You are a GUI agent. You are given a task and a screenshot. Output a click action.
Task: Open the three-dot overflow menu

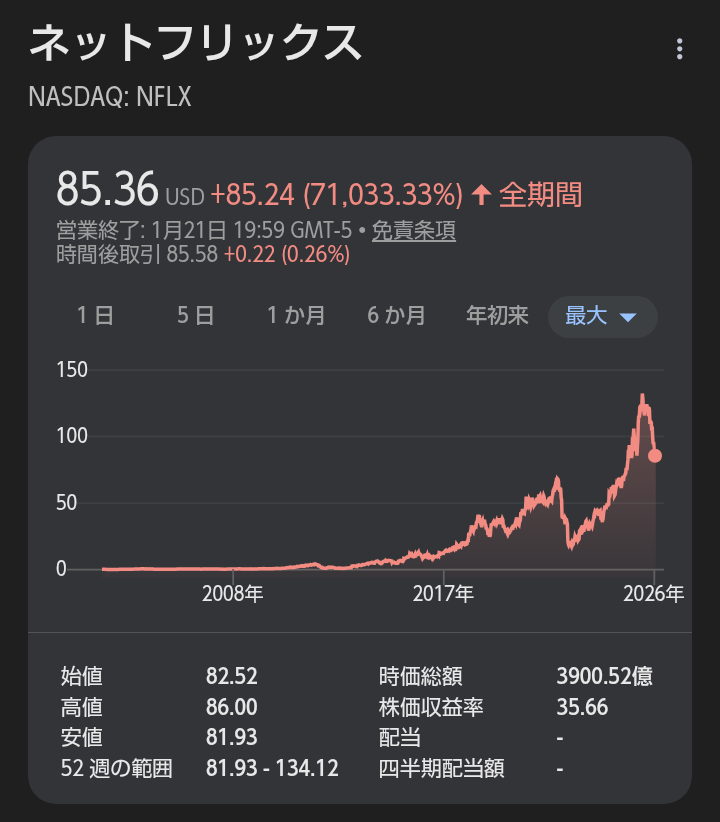click(x=680, y=49)
